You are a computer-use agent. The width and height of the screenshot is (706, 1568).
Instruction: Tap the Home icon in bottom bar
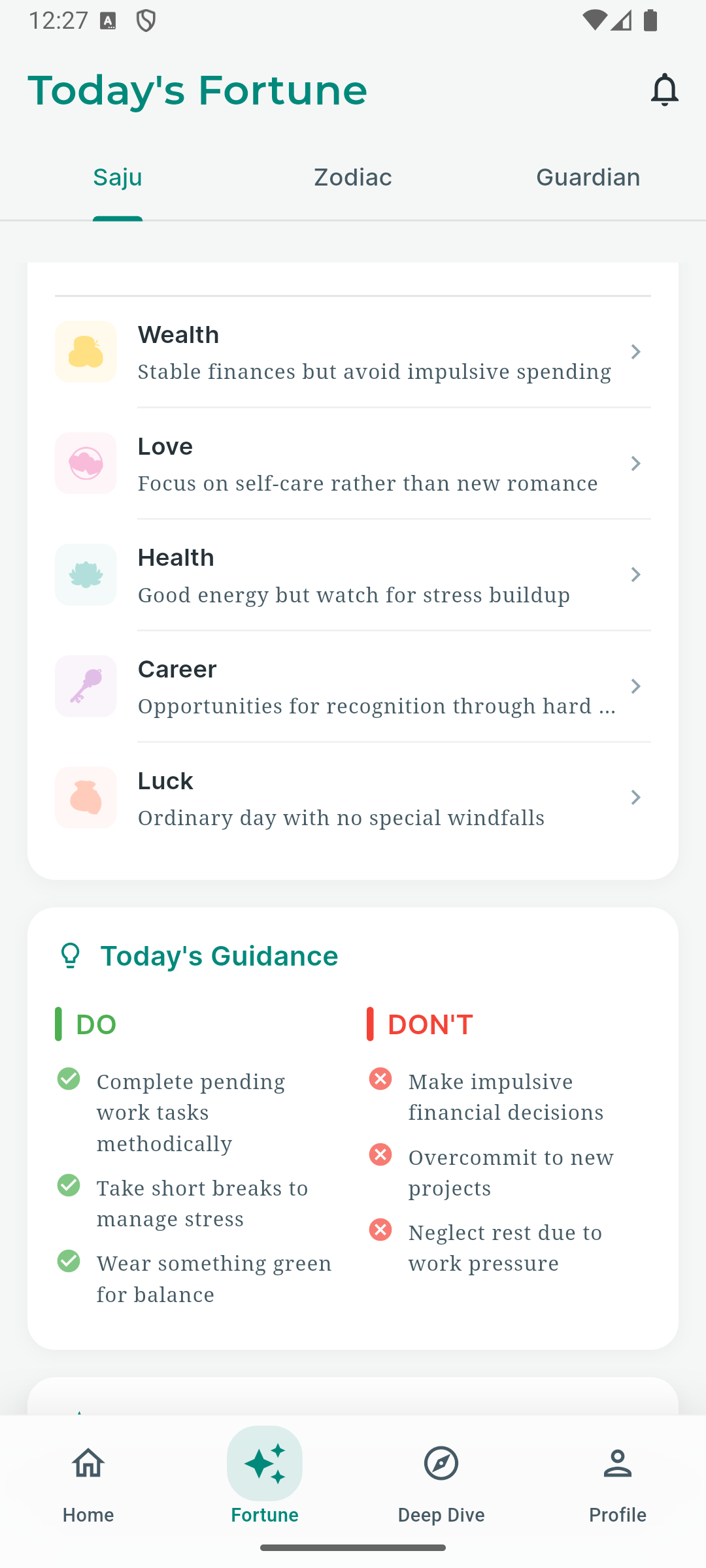click(x=88, y=1463)
